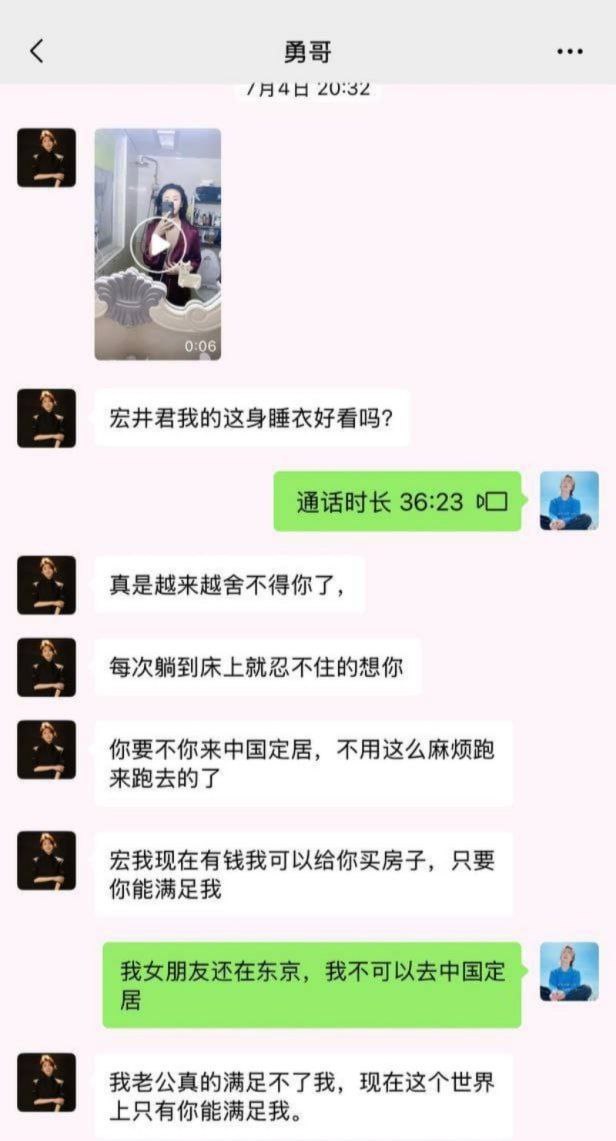616x1141 pixels.
Task: Play the 0:06 video message
Action: pyautogui.click(x=157, y=243)
